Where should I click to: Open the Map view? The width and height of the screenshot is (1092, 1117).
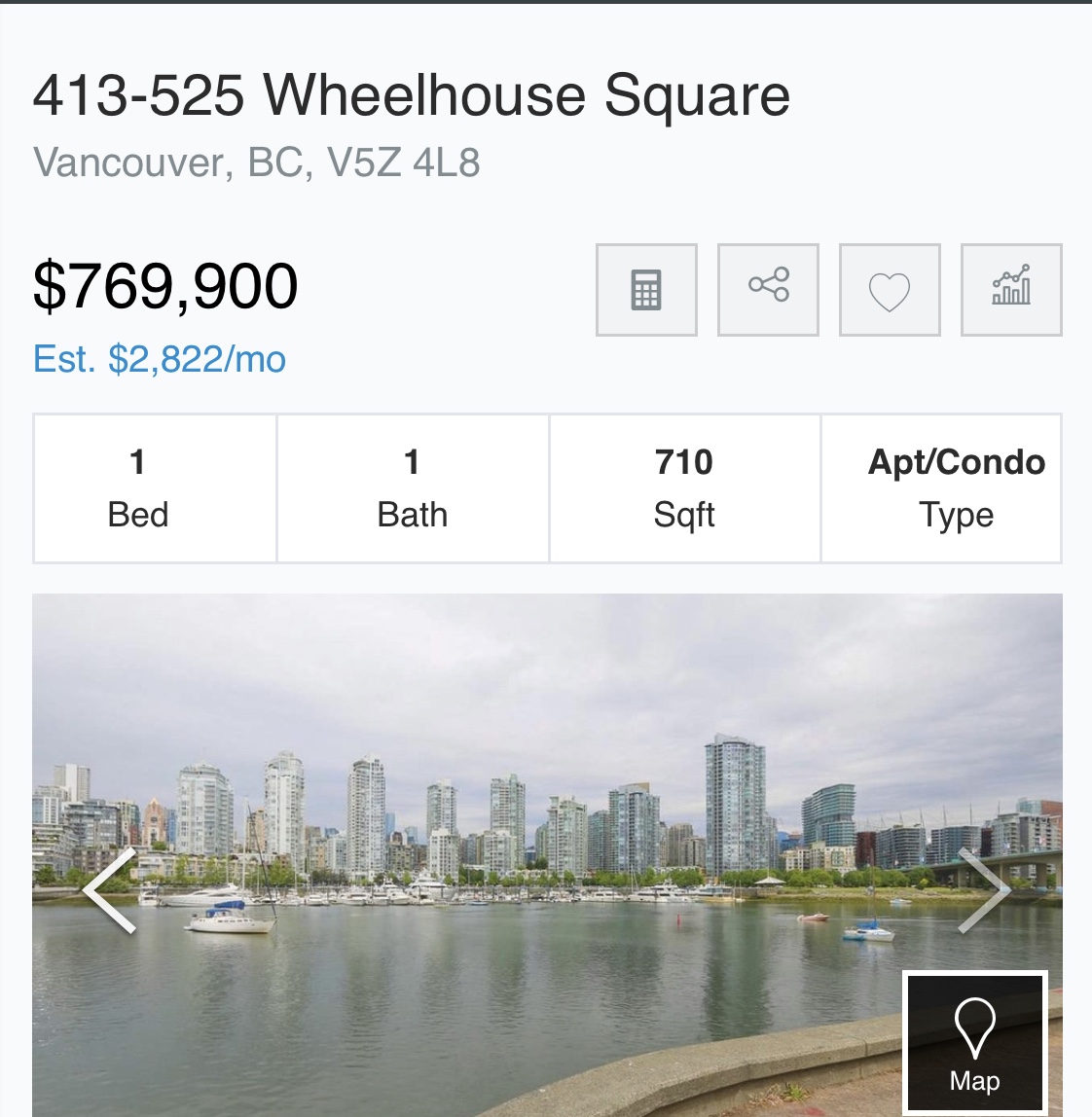[975, 1043]
